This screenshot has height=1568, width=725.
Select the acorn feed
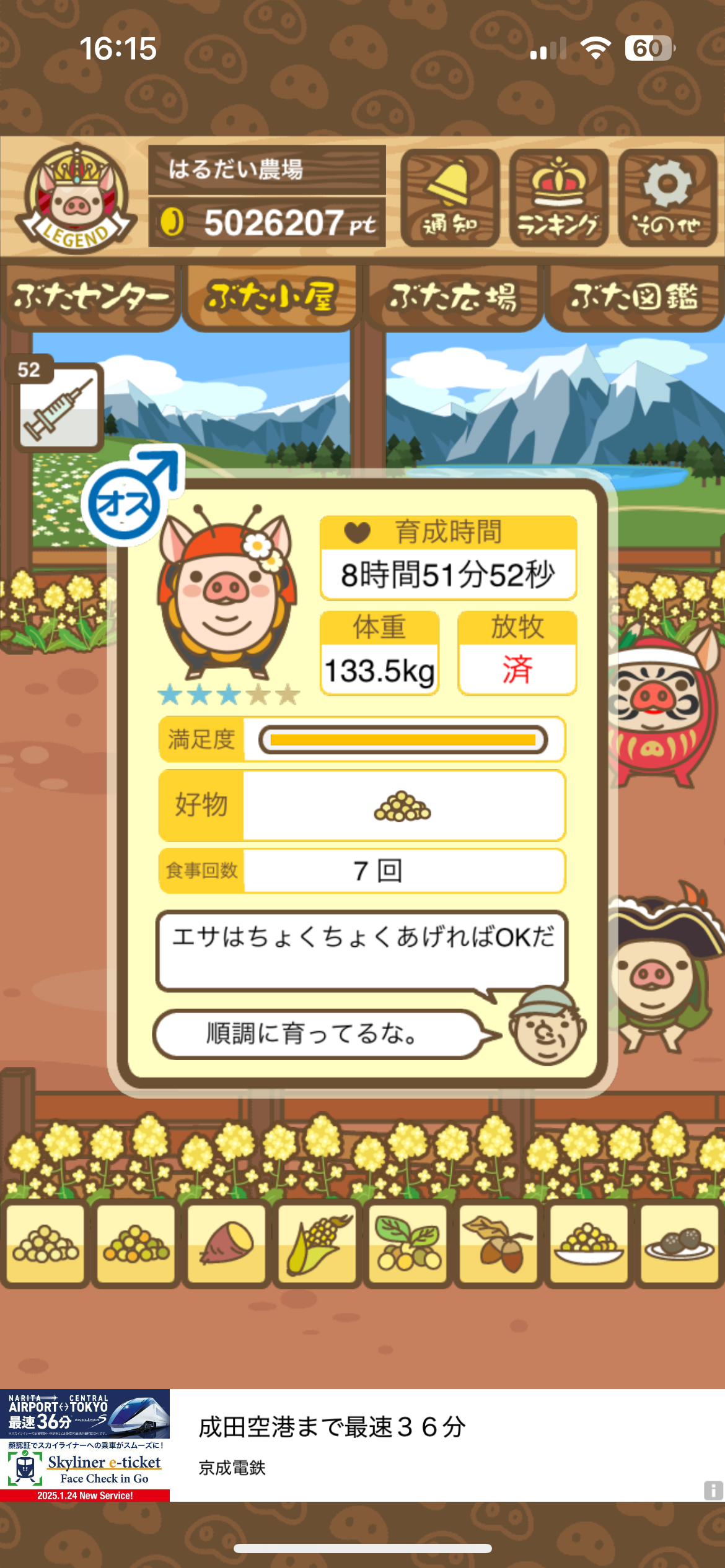[498, 1244]
